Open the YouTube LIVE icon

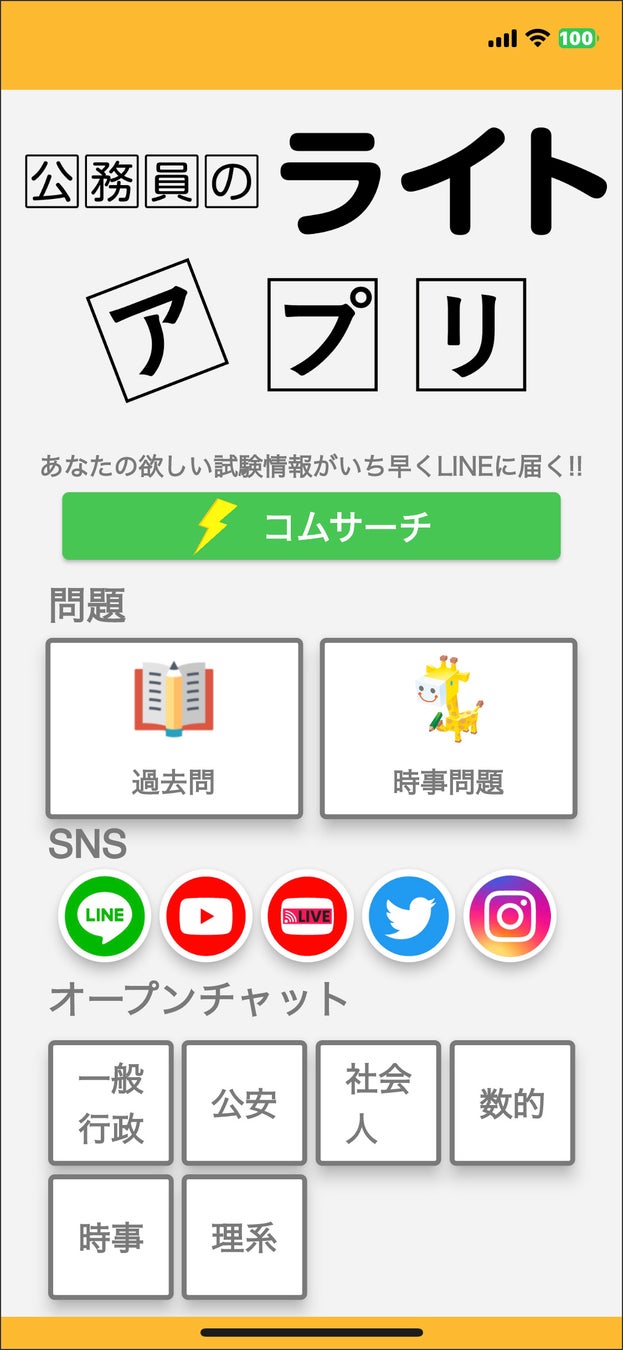pyautogui.click(x=307, y=915)
